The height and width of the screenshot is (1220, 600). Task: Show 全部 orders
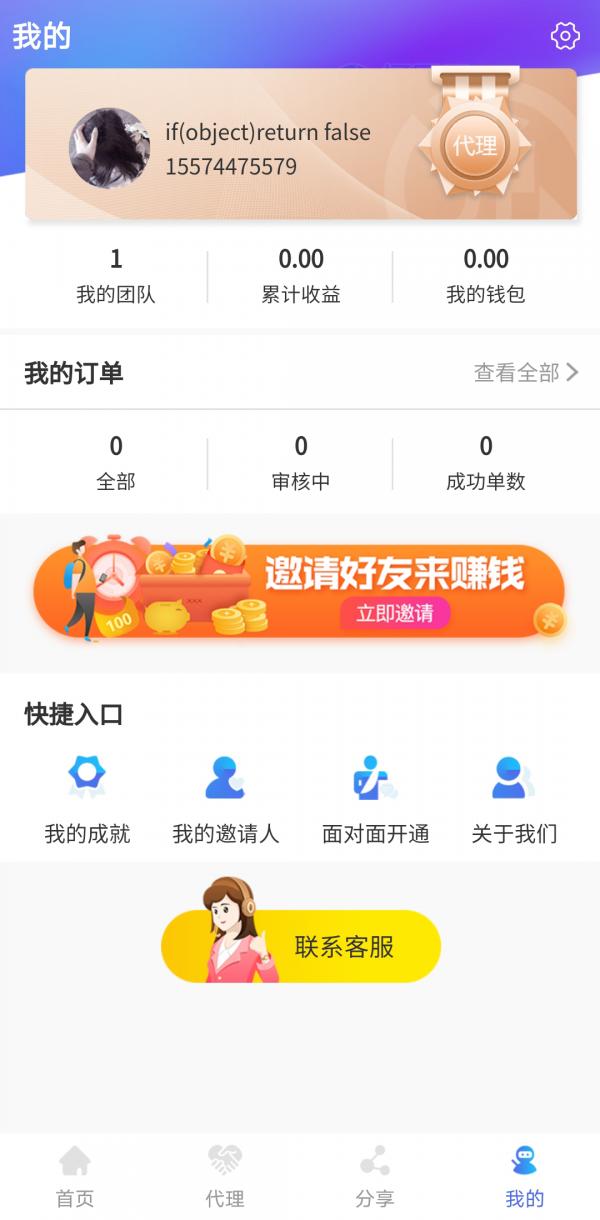(116, 462)
